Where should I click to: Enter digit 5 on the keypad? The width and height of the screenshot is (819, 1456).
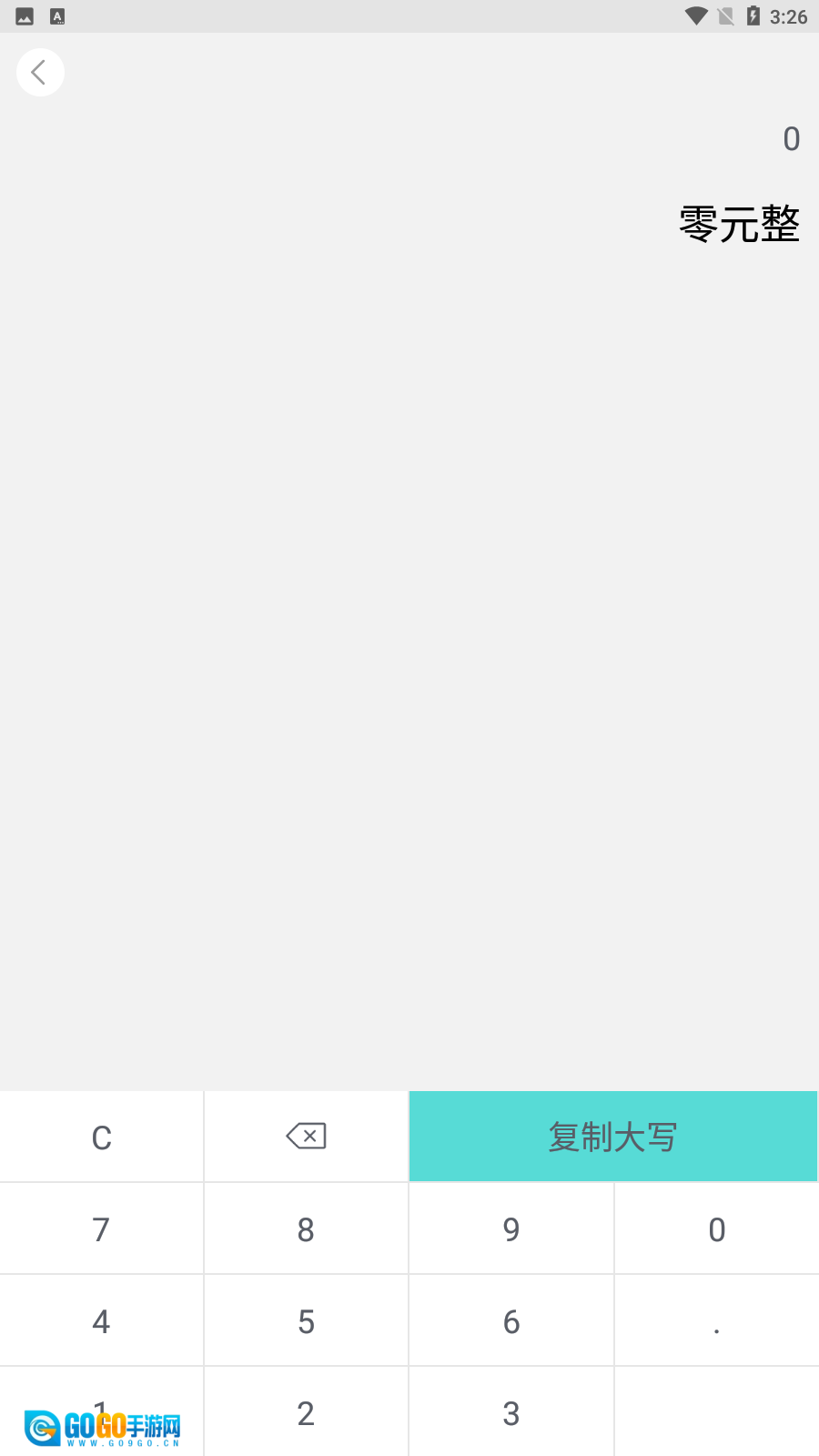click(306, 1321)
